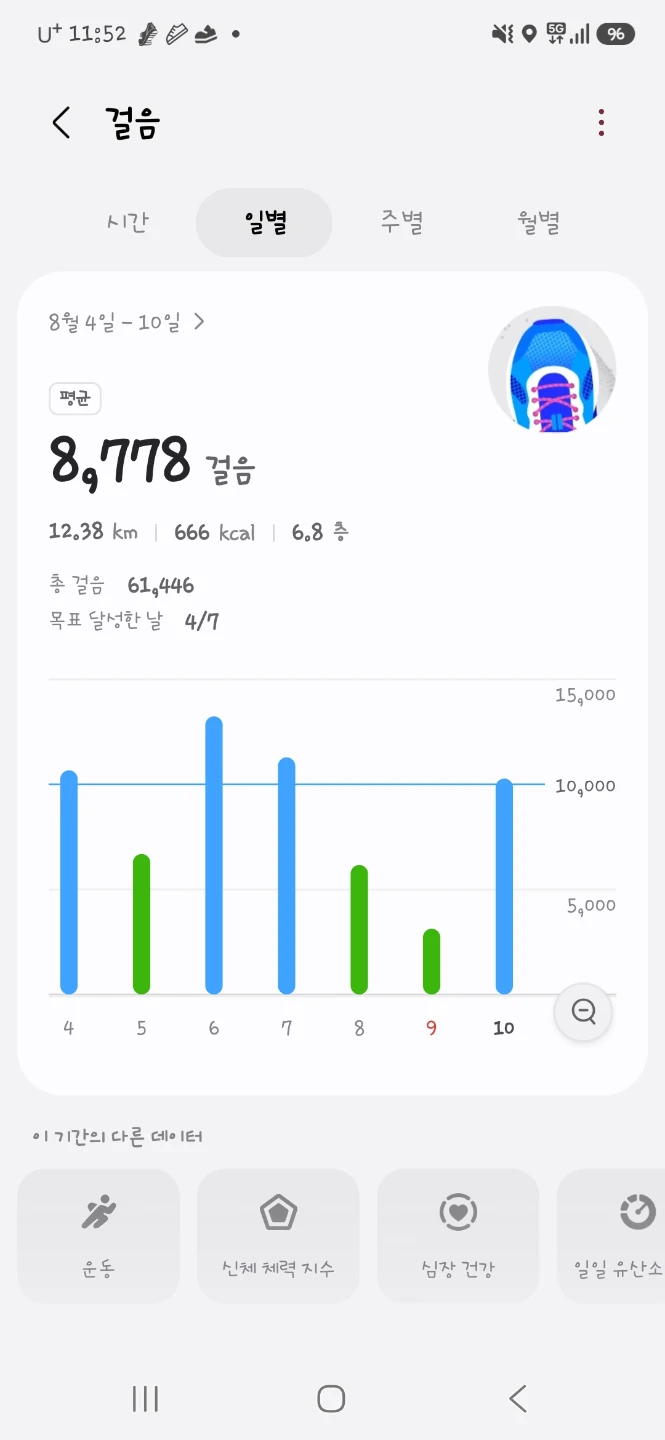The width and height of the screenshot is (665, 1440).
Task: Select the bar for day 9
Action: 432,961
